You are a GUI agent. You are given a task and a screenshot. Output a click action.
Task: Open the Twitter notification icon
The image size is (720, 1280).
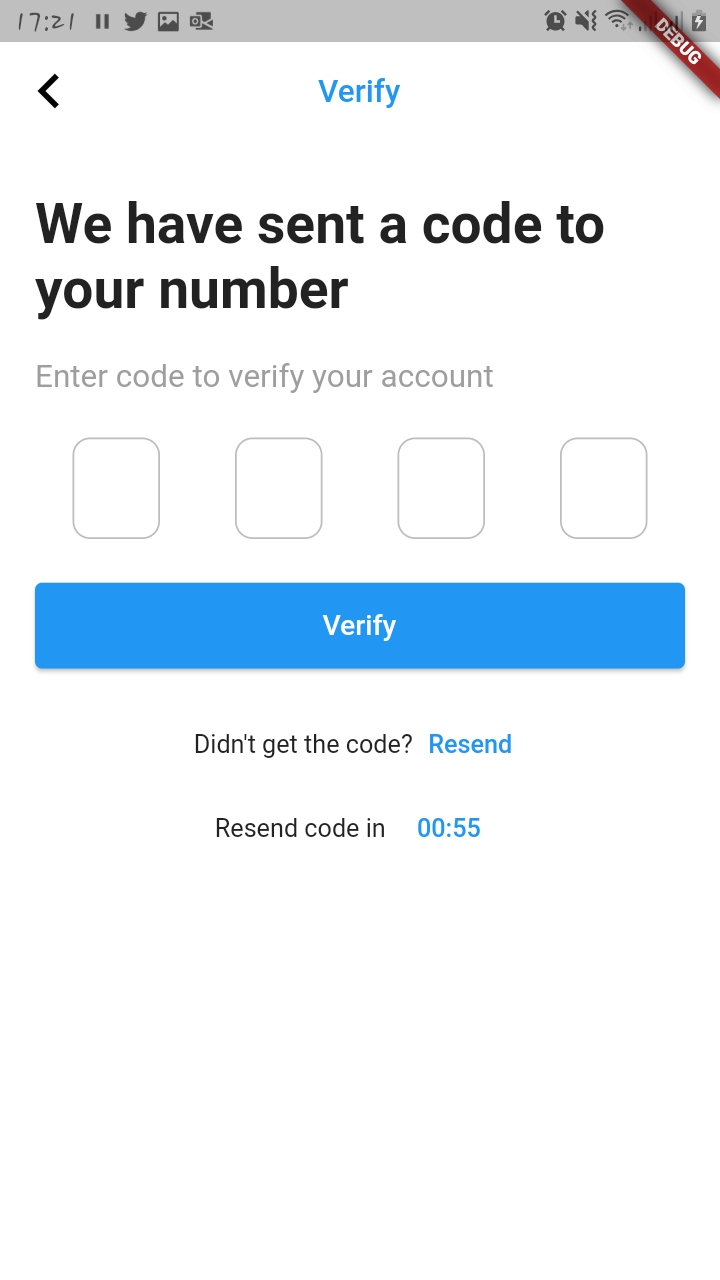135,20
